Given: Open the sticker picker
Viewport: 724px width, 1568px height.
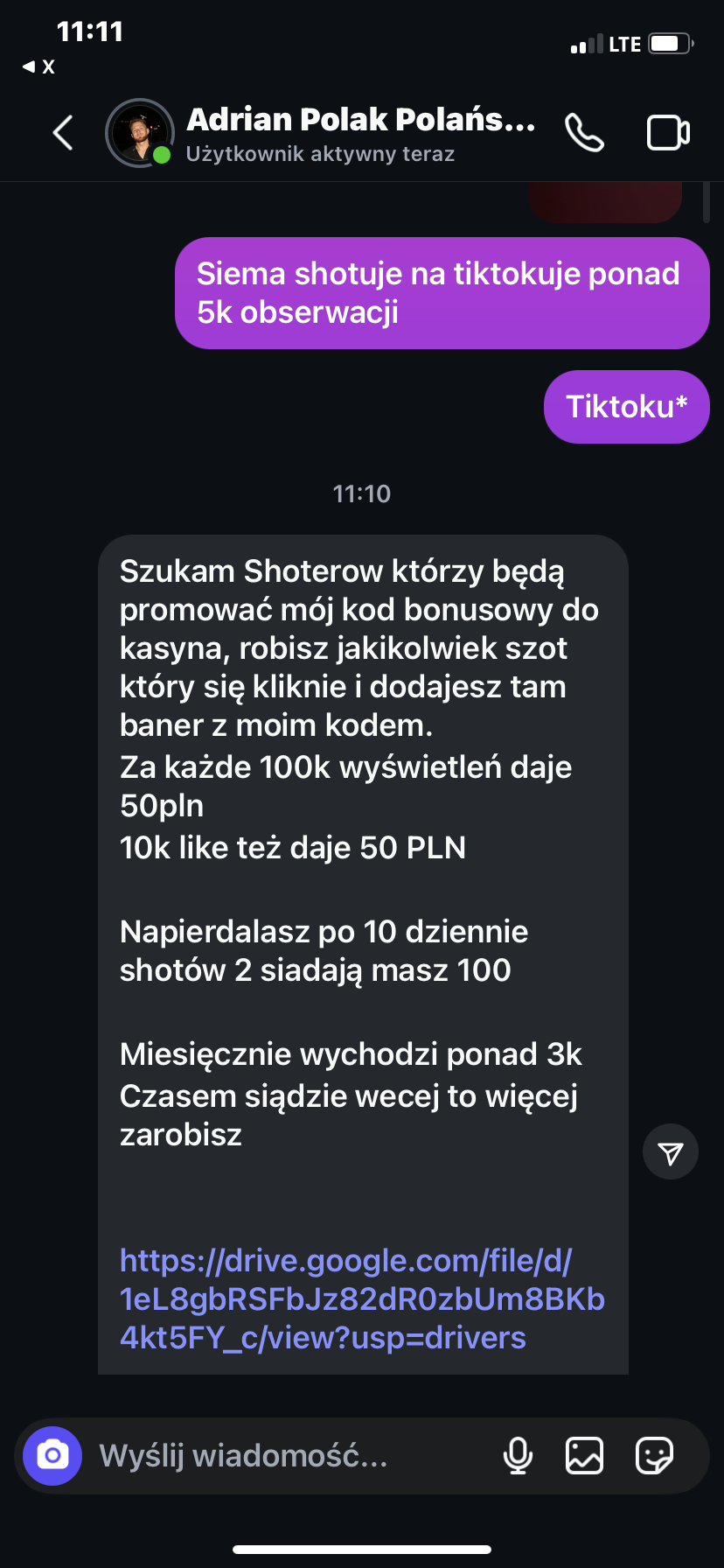Looking at the screenshot, I should (653, 1456).
